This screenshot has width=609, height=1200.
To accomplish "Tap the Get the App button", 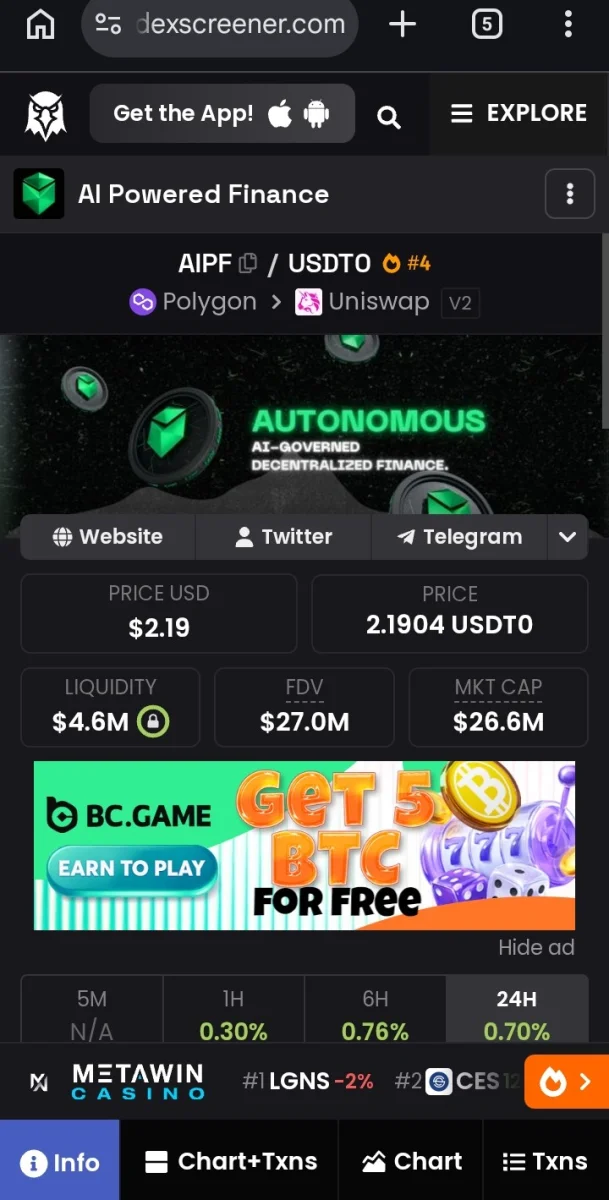I will [222, 113].
